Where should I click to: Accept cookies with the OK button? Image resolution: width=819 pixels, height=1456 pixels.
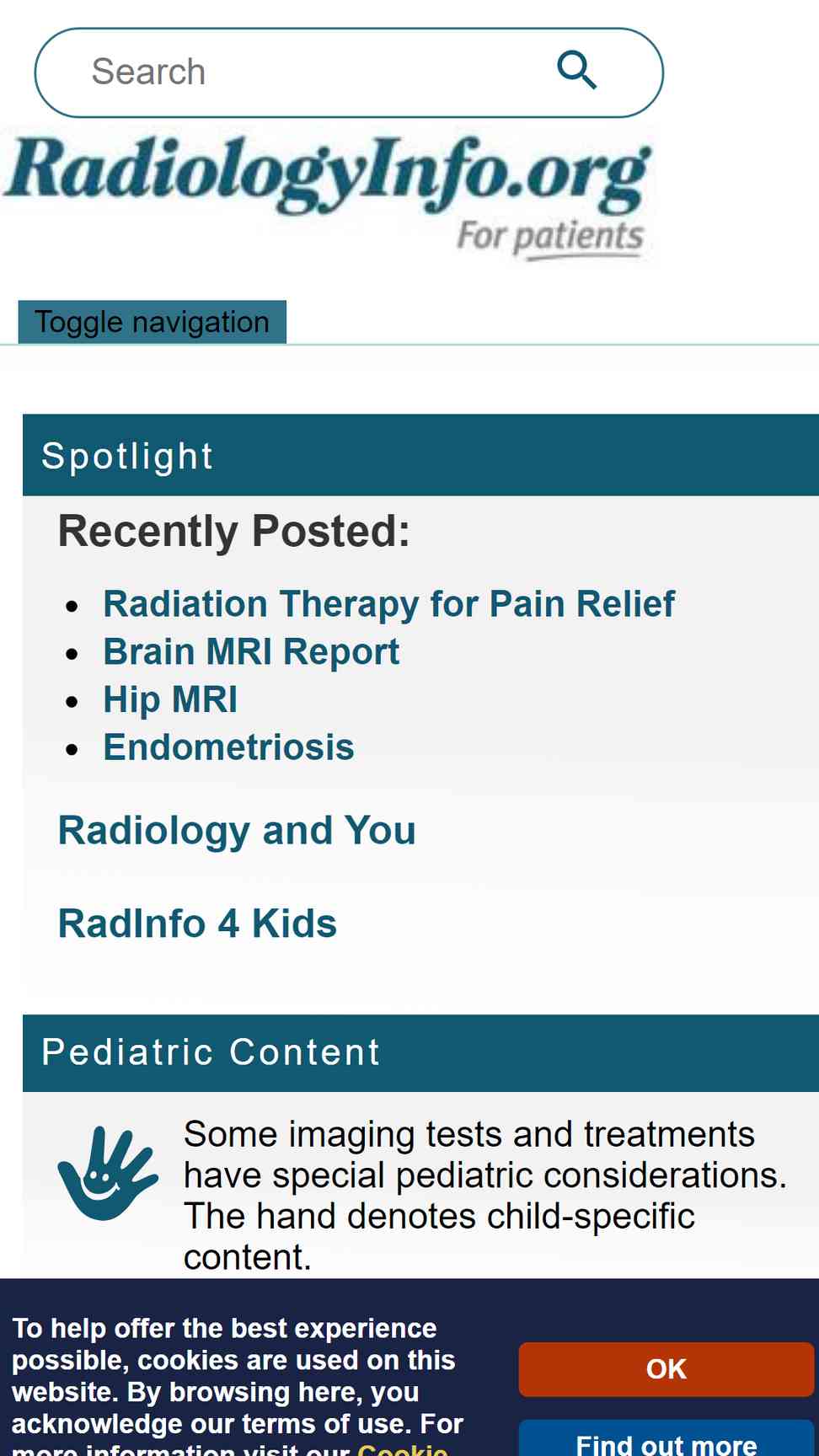point(666,1369)
